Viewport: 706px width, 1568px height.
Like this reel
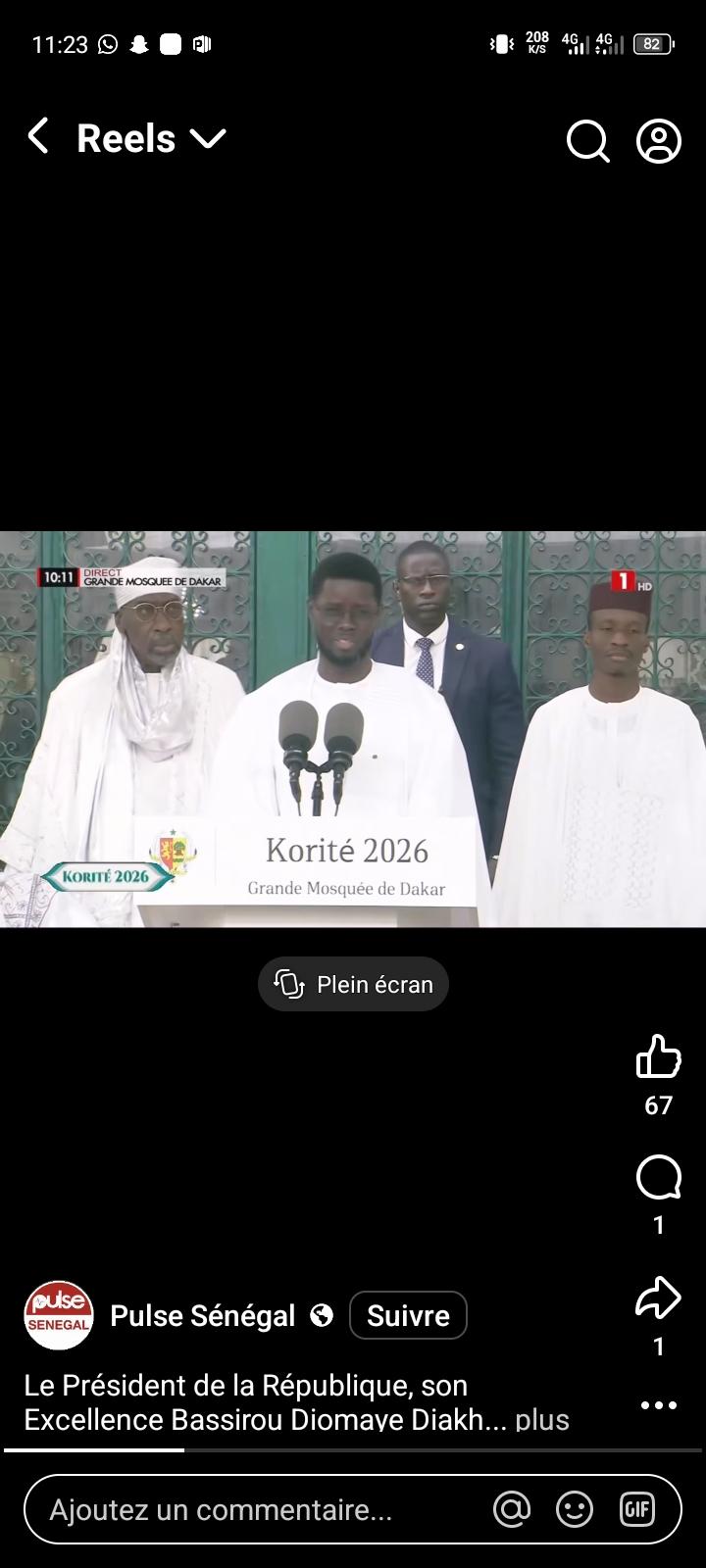click(659, 1057)
